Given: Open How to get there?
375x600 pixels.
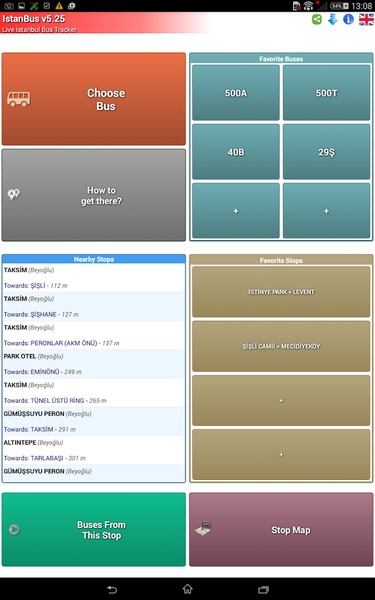Looking at the screenshot, I should point(94,195).
